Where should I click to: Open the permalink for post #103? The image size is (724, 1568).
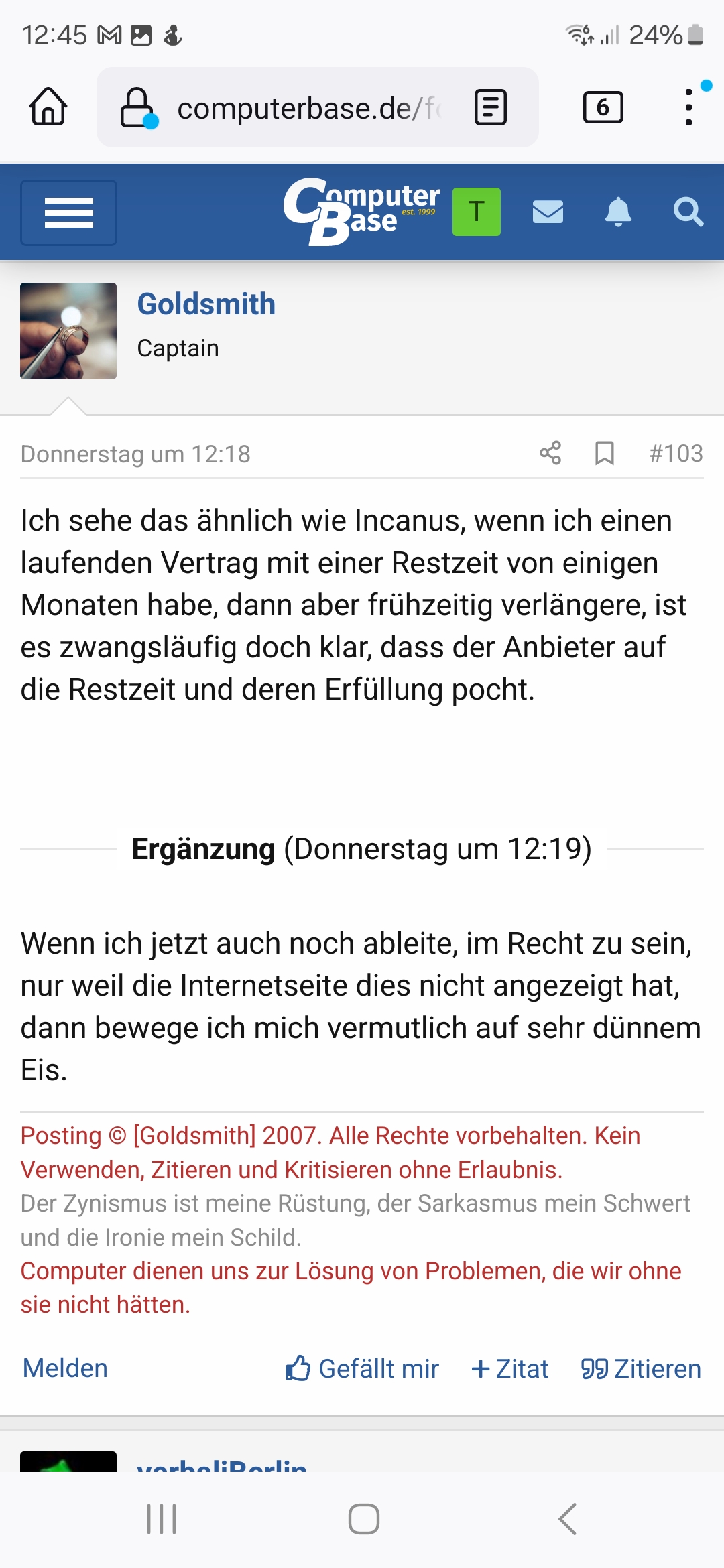click(x=676, y=454)
